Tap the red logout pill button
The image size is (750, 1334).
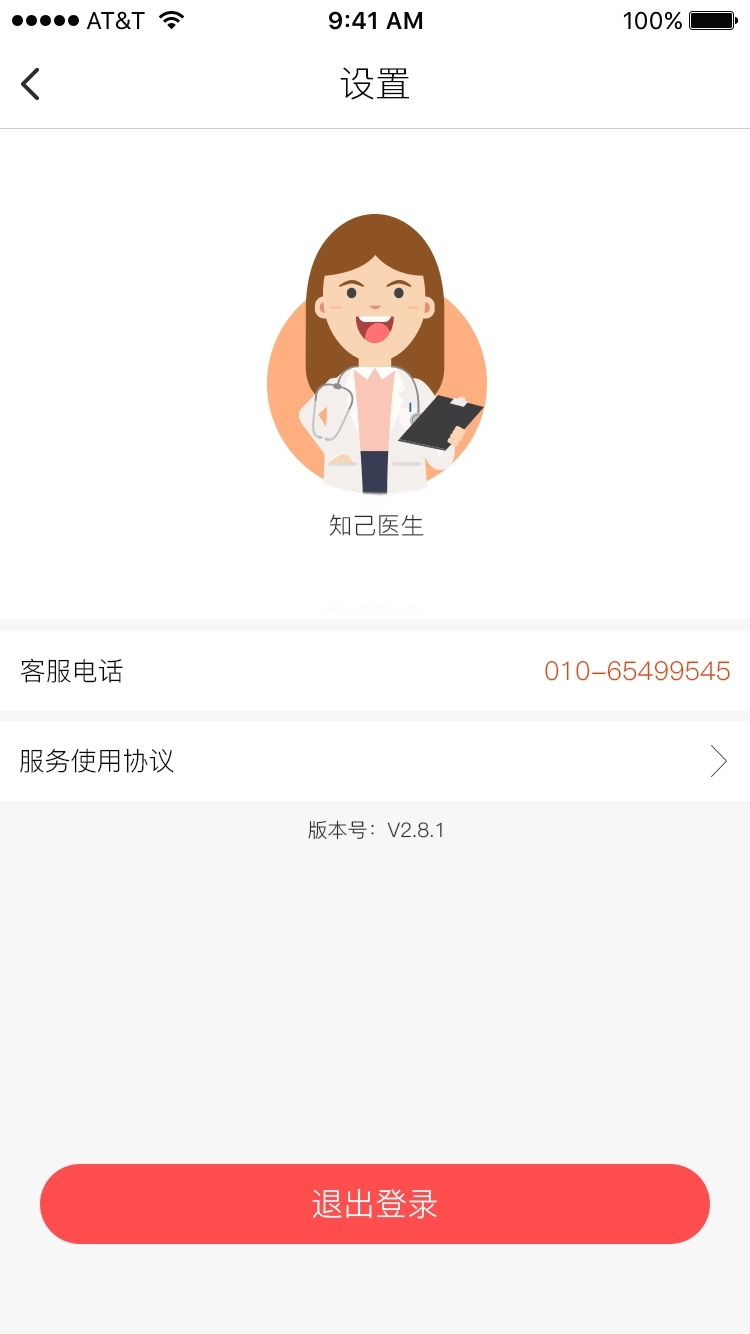click(375, 1204)
